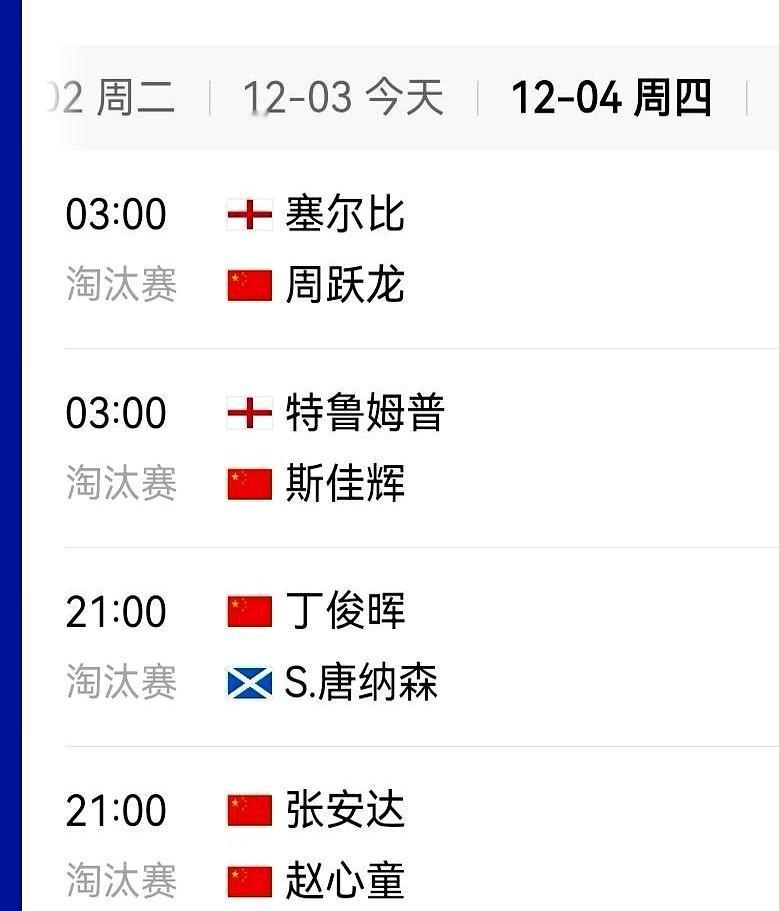
Task: Switch to the 12-03 今天 date tab
Action: (343, 97)
